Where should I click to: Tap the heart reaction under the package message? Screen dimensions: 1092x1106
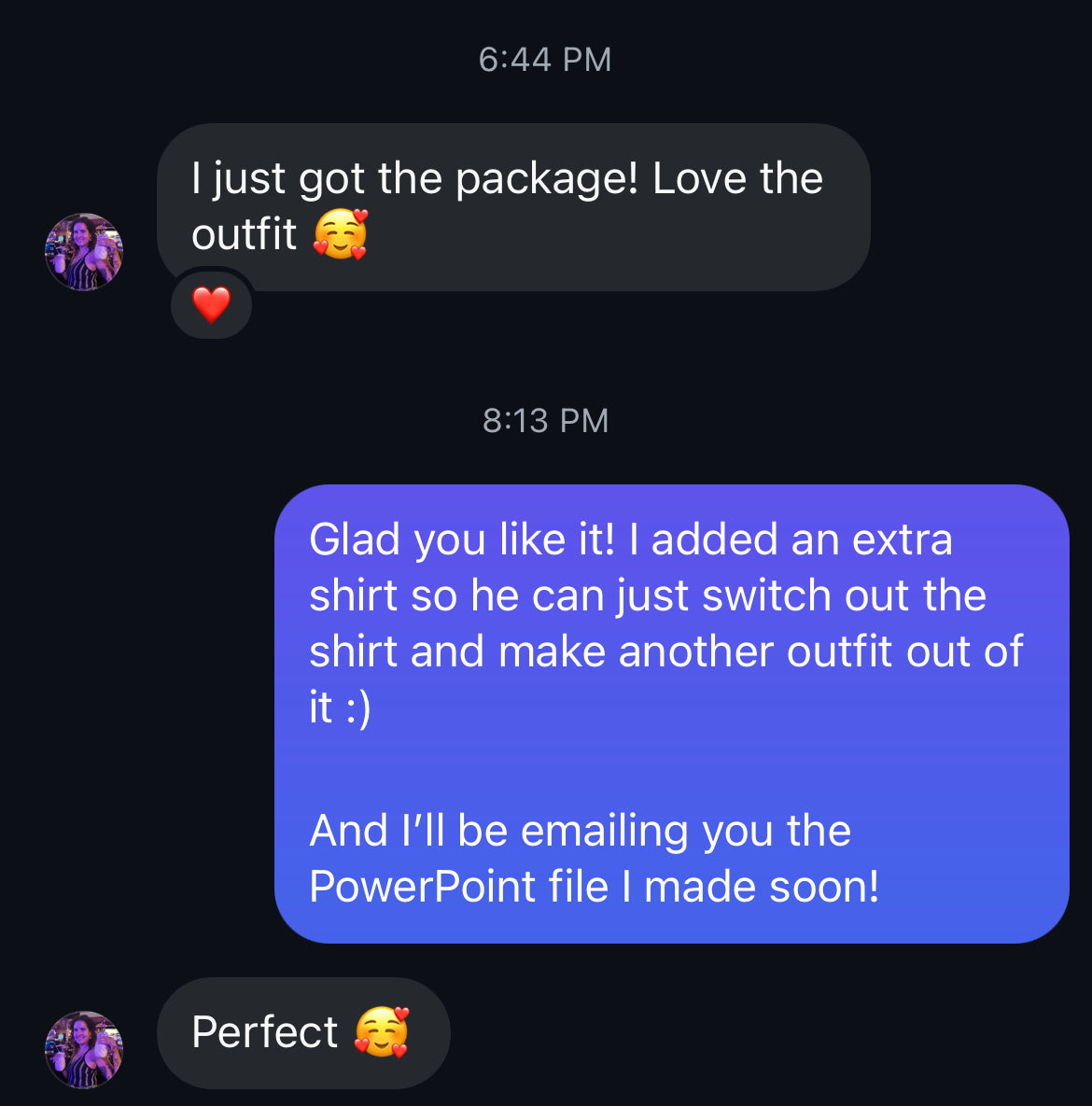coord(212,304)
